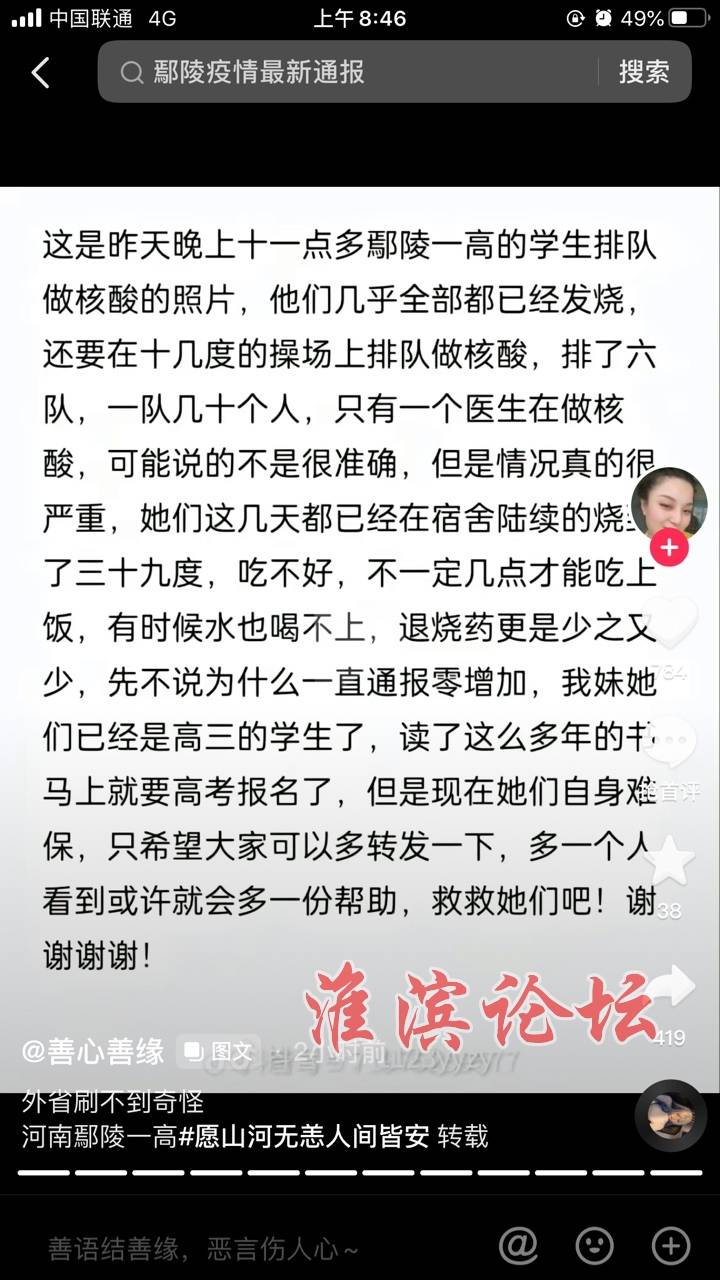Mention someone with the @ icon

518,1245
